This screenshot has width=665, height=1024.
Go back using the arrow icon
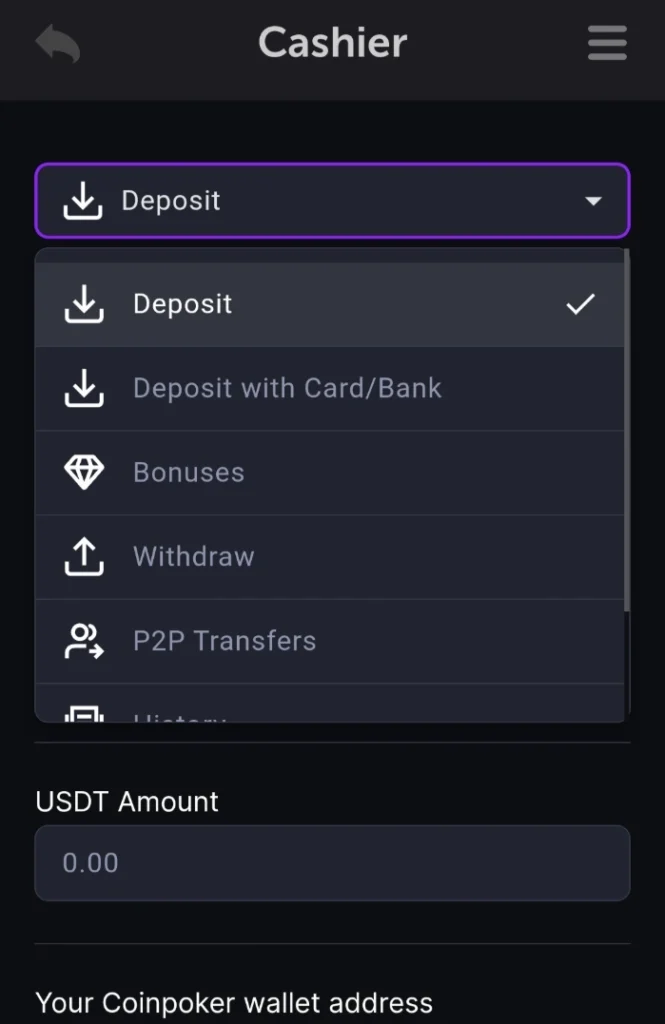coord(57,44)
